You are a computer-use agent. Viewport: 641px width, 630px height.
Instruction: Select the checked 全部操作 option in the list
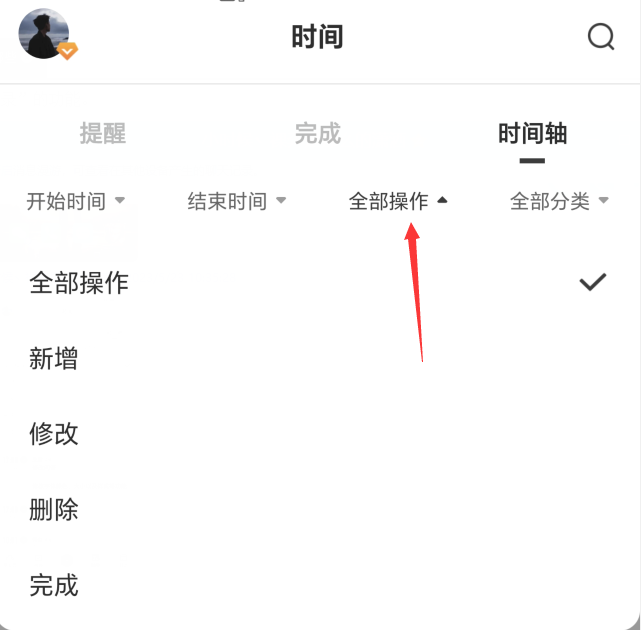(x=80, y=283)
